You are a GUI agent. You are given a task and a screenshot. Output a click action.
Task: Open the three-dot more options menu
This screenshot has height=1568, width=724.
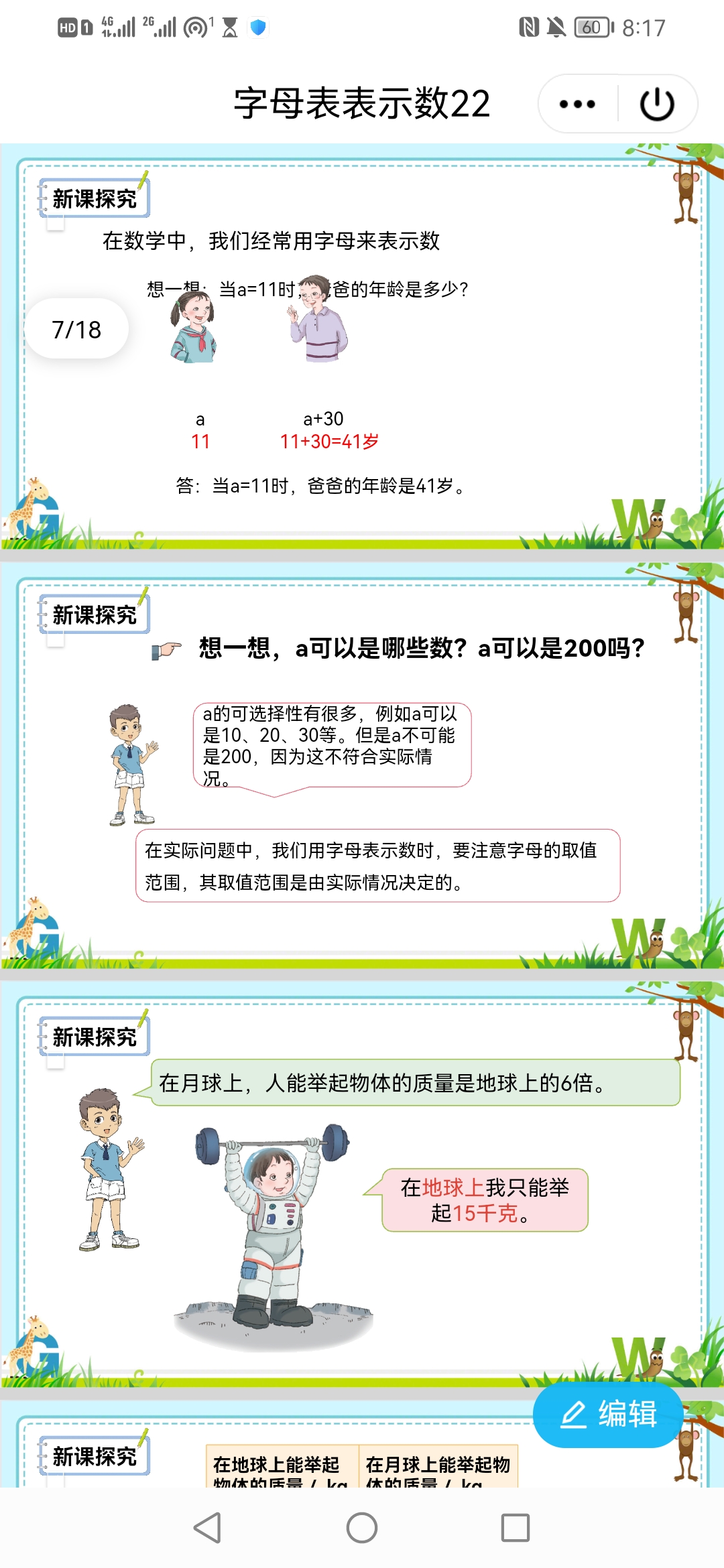(x=577, y=104)
